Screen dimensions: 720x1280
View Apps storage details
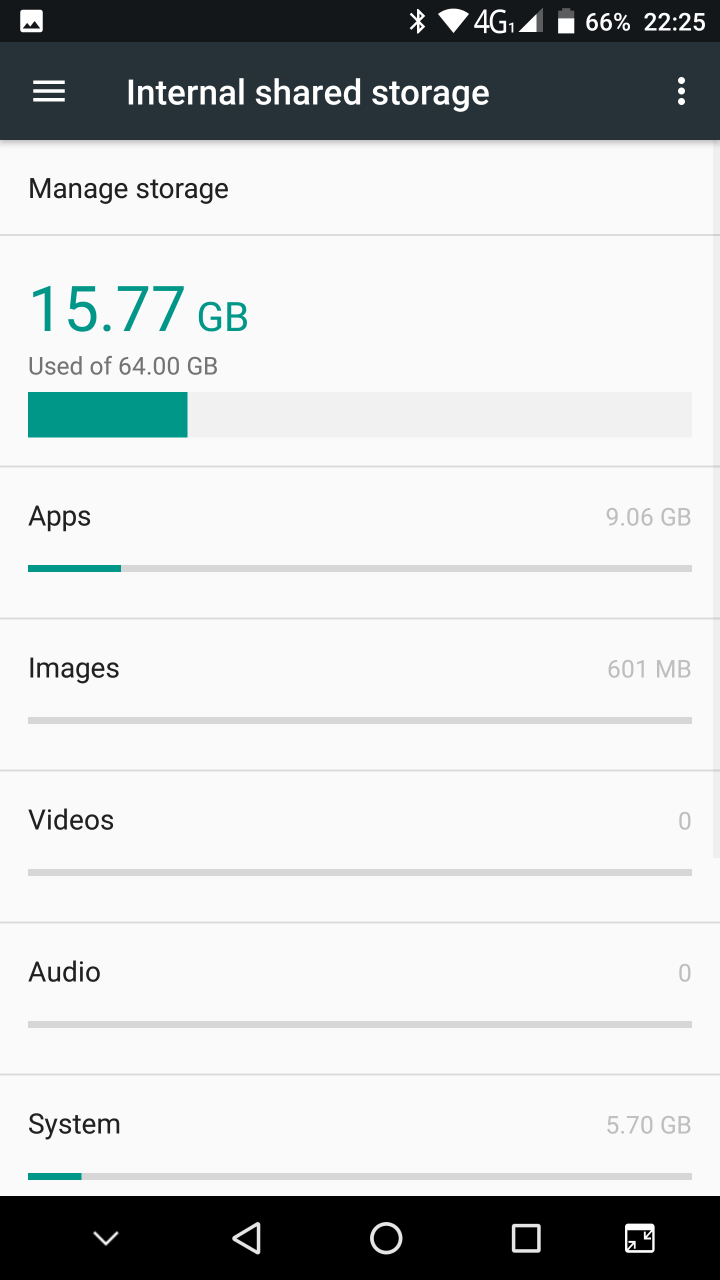click(x=360, y=541)
